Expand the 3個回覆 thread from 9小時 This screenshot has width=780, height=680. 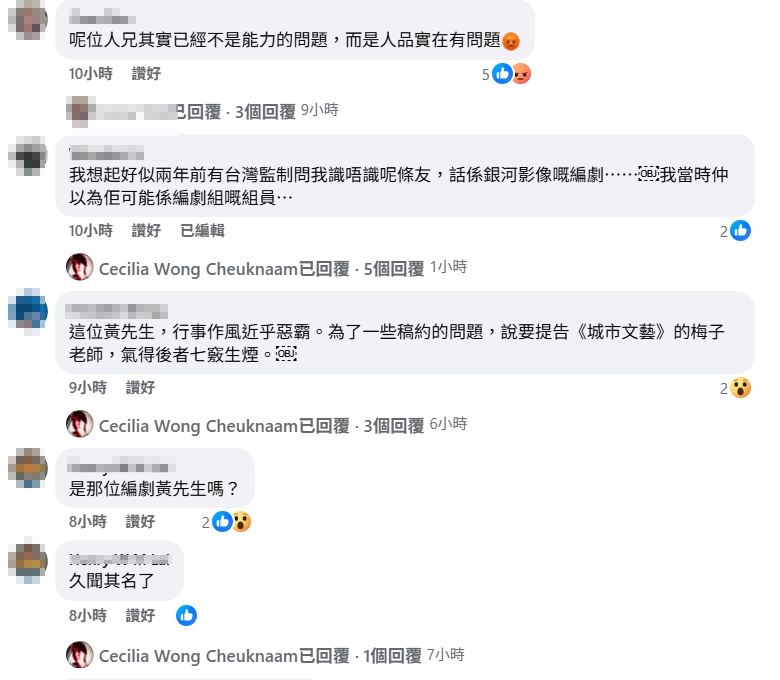[264, 111]
